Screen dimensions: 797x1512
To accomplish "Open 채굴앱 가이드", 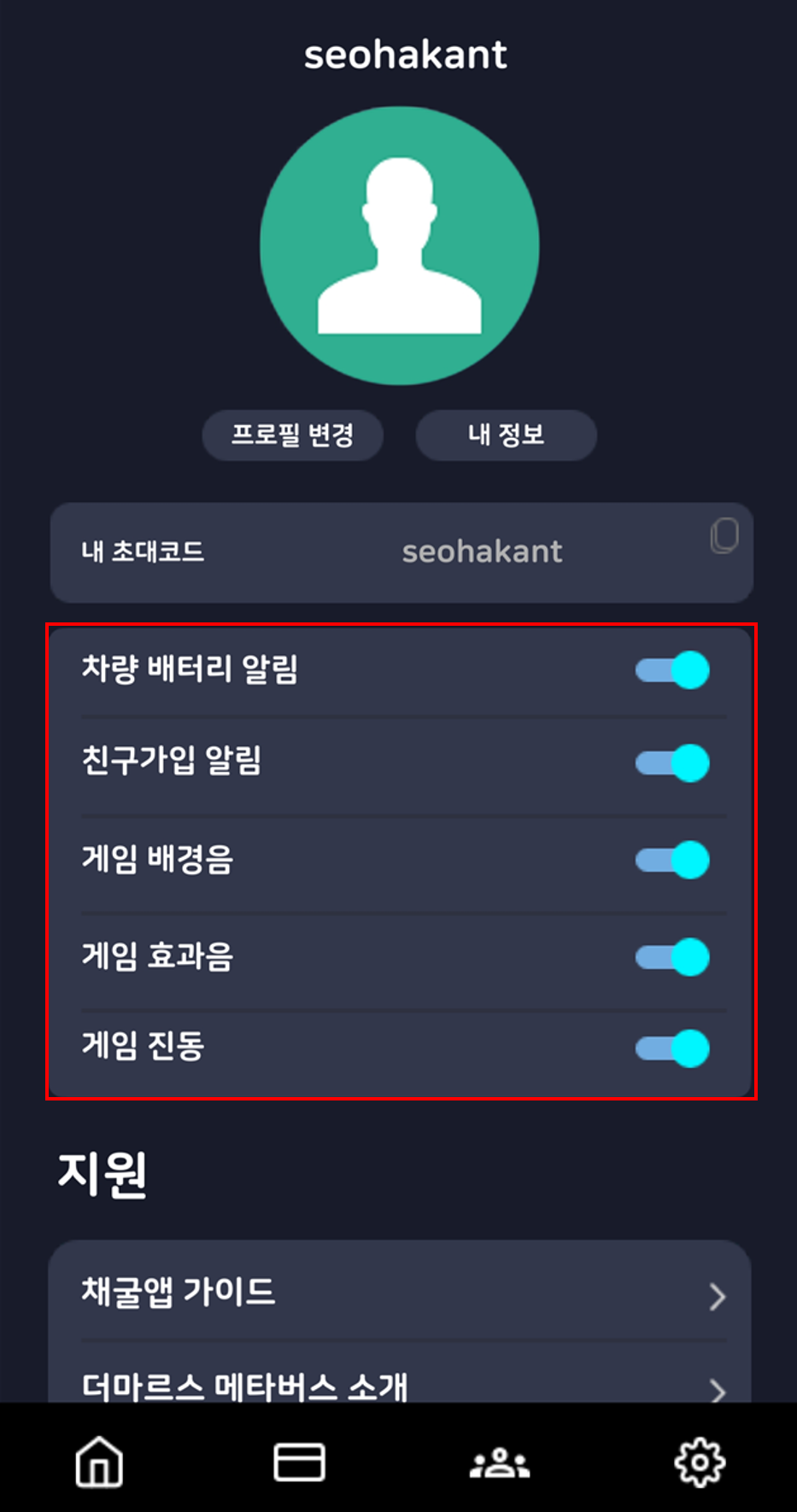I will [x=400, y=1293].
